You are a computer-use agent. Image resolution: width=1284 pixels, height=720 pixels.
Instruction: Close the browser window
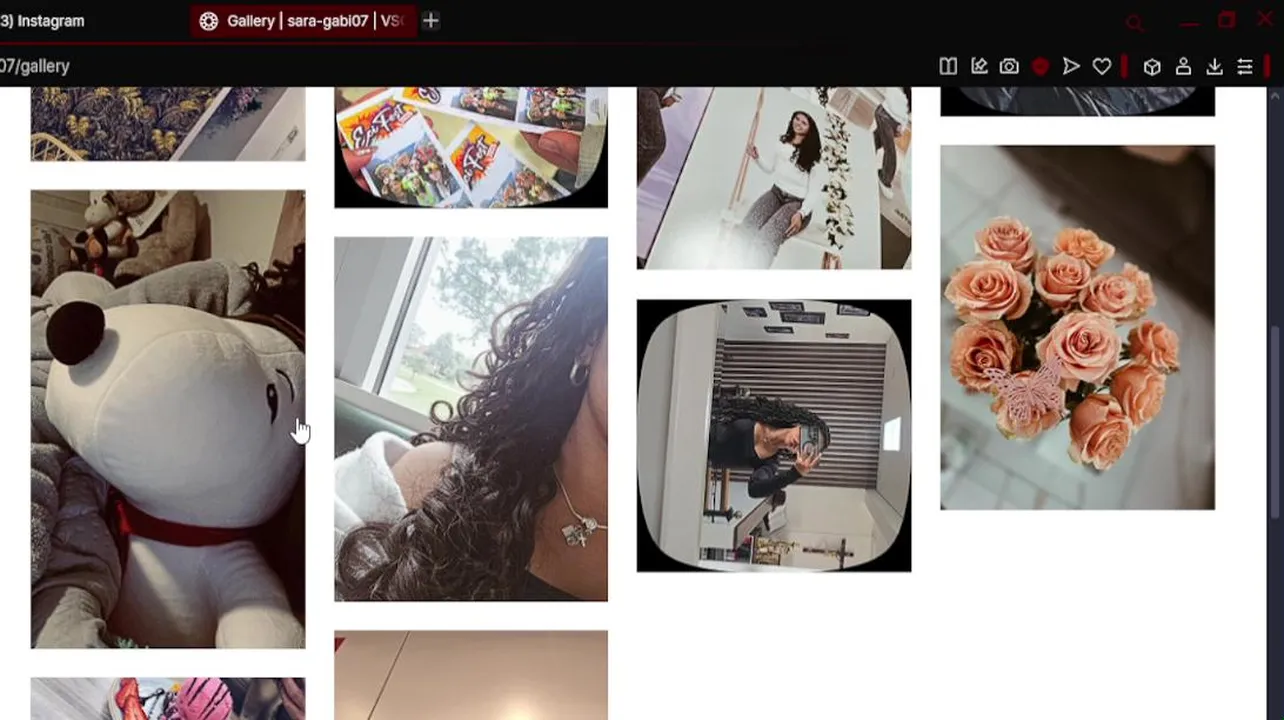pos(1265,21)
